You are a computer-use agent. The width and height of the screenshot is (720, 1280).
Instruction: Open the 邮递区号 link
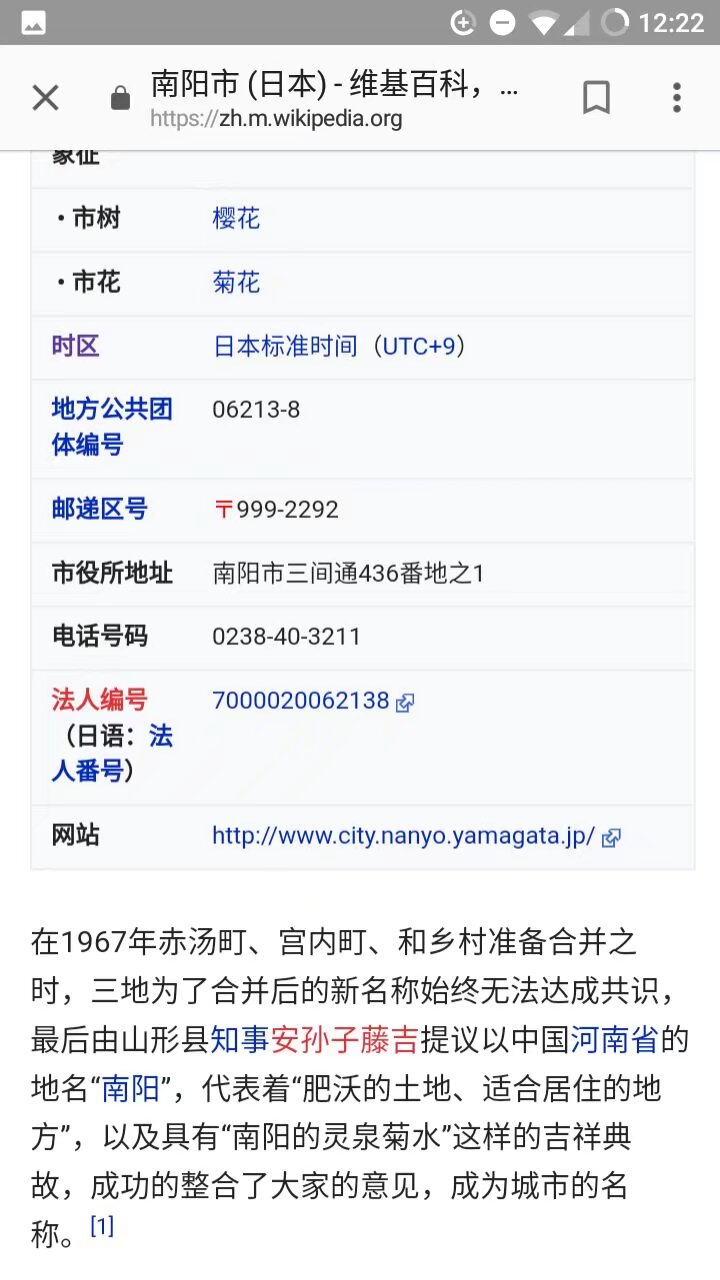point(99,509)
